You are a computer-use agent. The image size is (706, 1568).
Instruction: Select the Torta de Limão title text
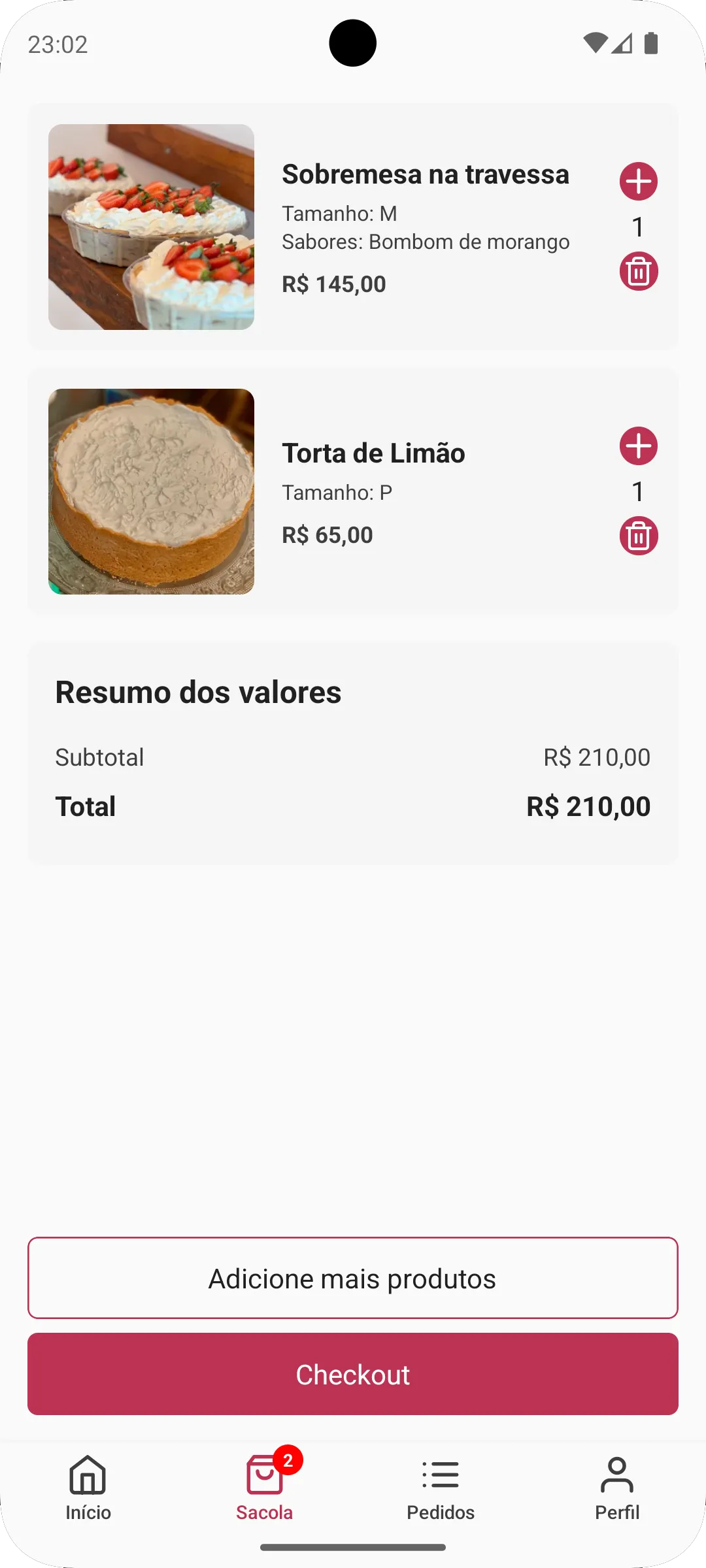[x=373, y=452]
